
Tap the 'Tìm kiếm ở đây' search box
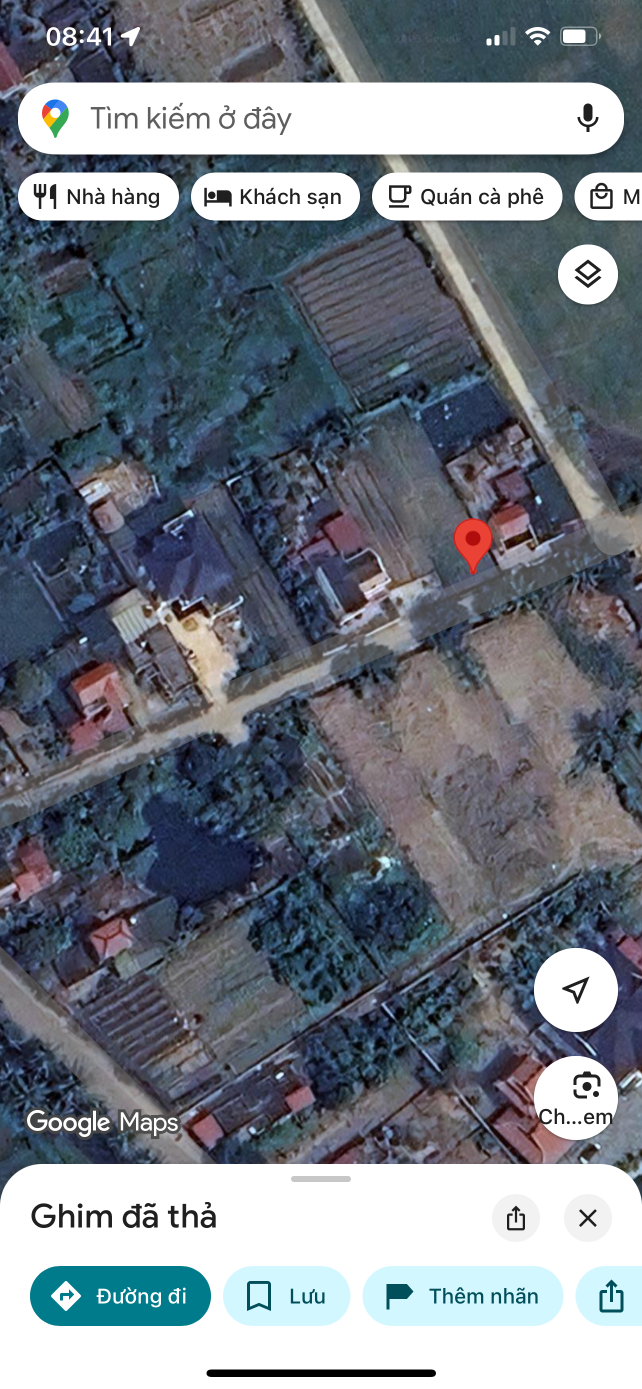(x=300, y=119)
